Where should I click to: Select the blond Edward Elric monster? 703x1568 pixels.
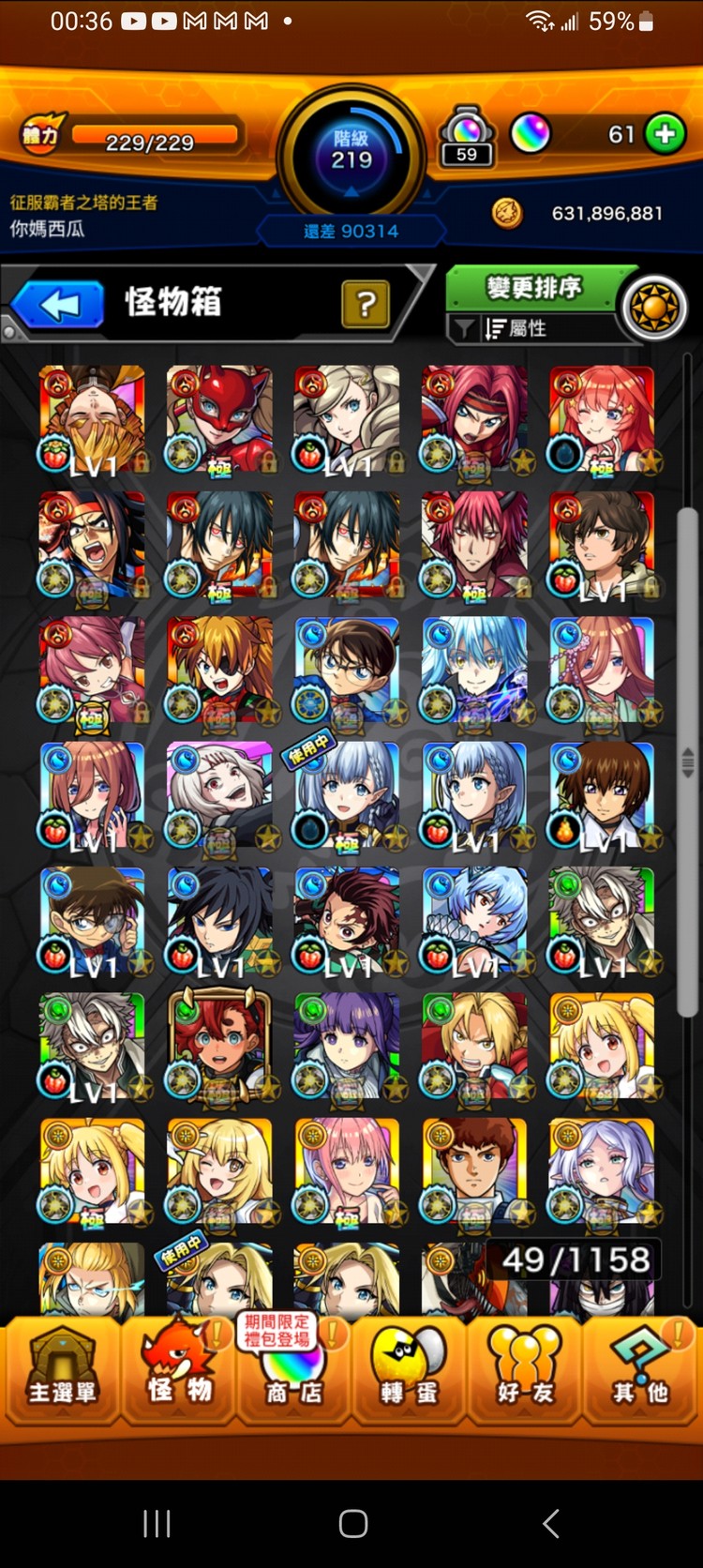coord(474,1047)
